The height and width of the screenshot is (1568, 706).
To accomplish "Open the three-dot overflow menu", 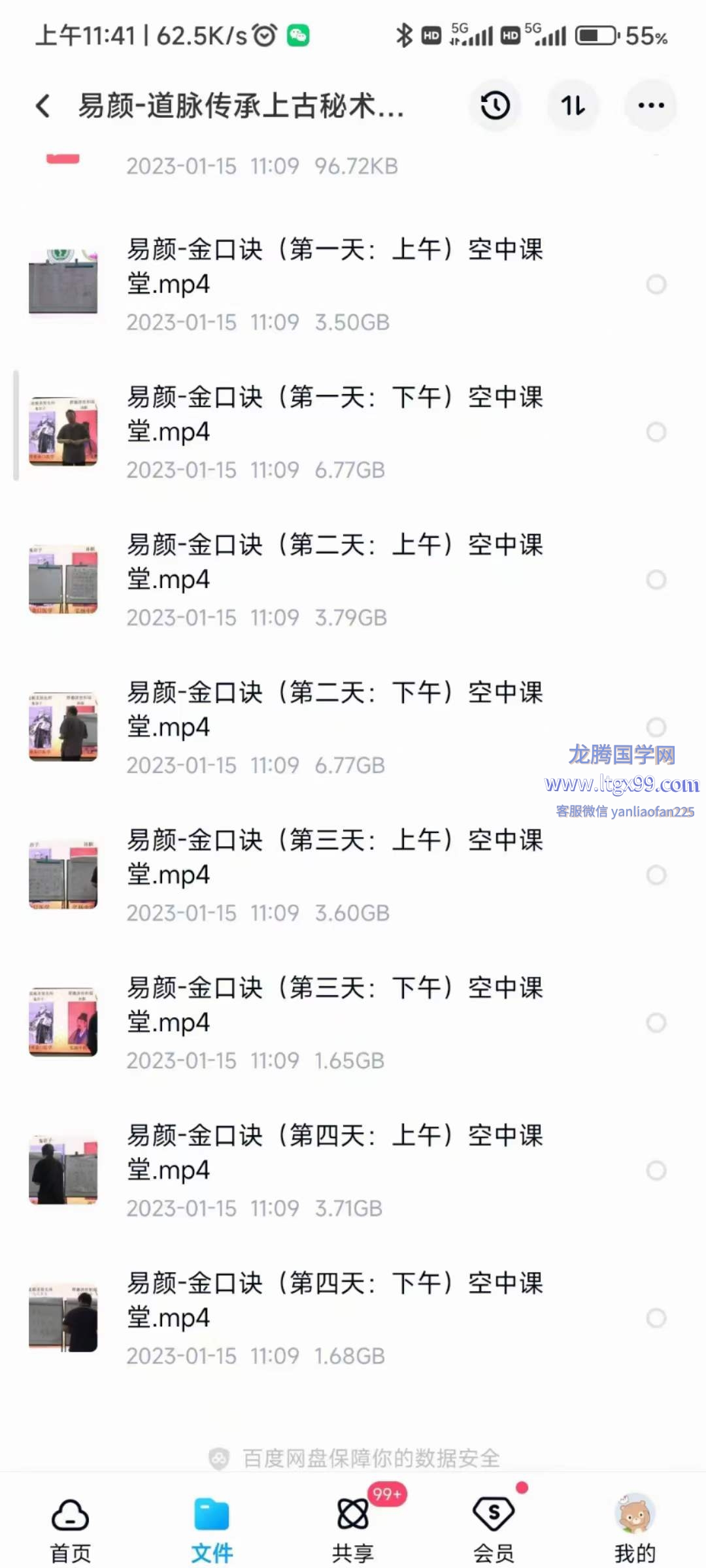I will pos(650,106).
